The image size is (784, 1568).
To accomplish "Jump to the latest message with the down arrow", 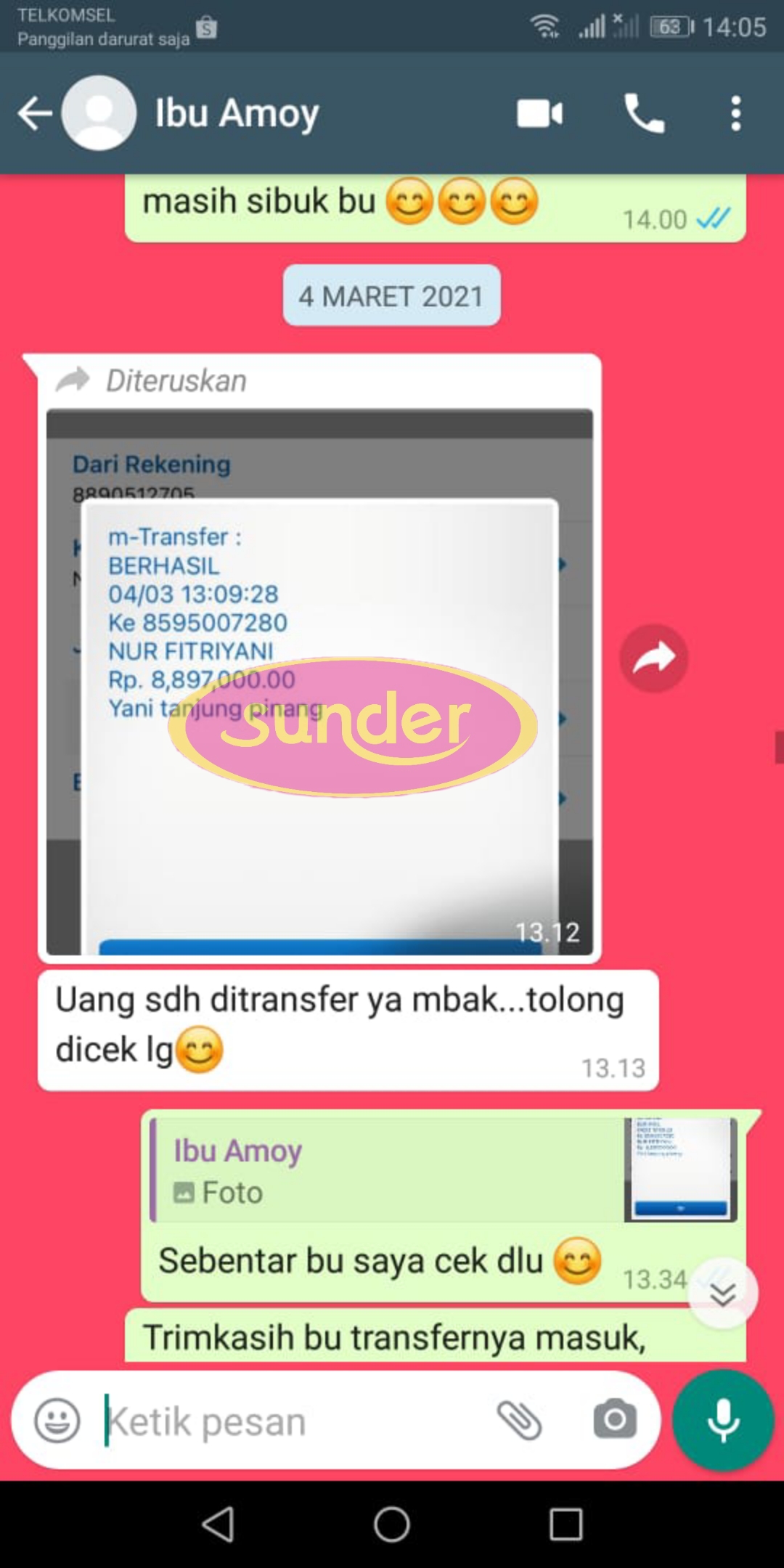I will point(722,1294).
